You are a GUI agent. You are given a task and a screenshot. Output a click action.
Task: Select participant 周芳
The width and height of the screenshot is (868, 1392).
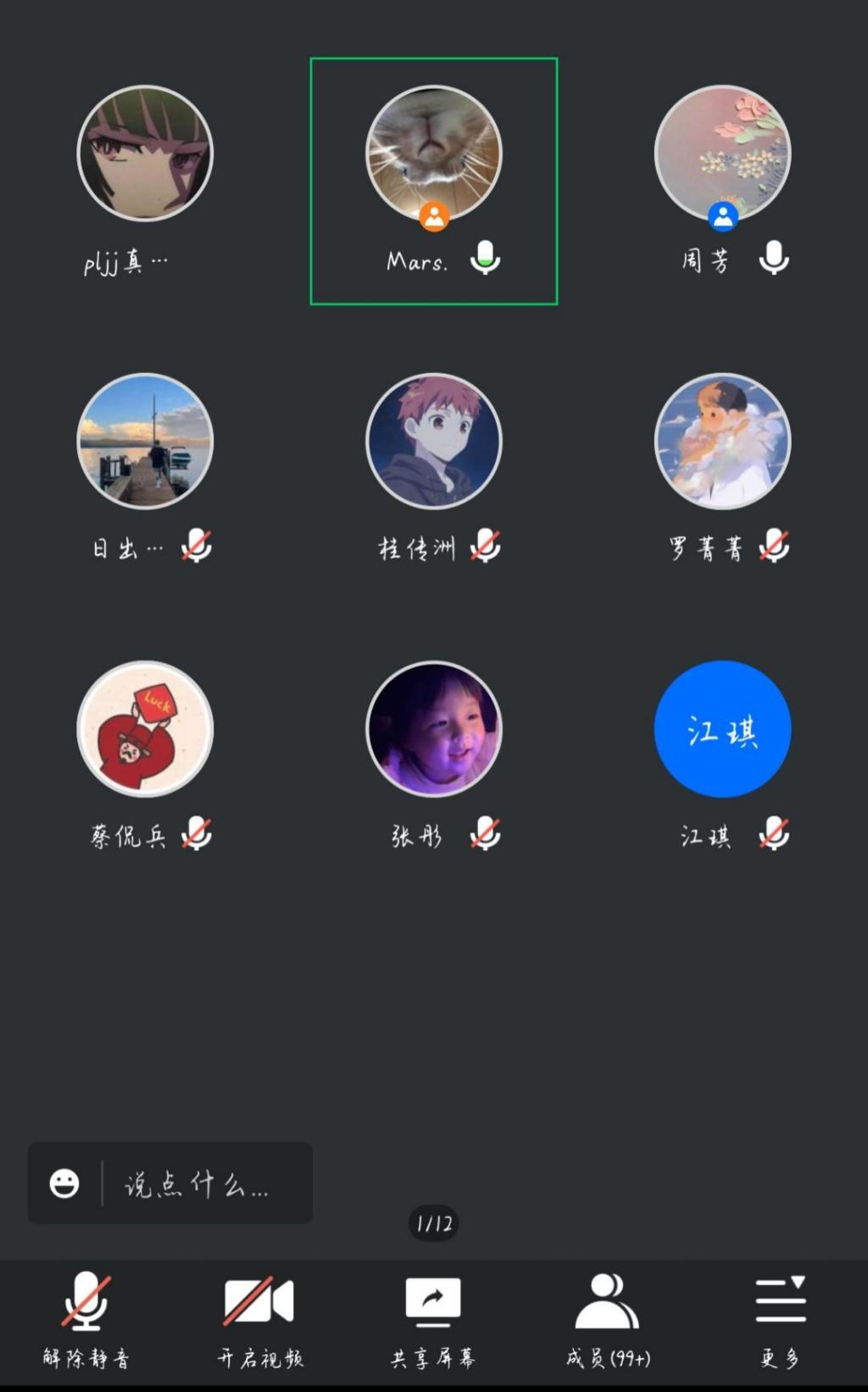coord(722,153)
